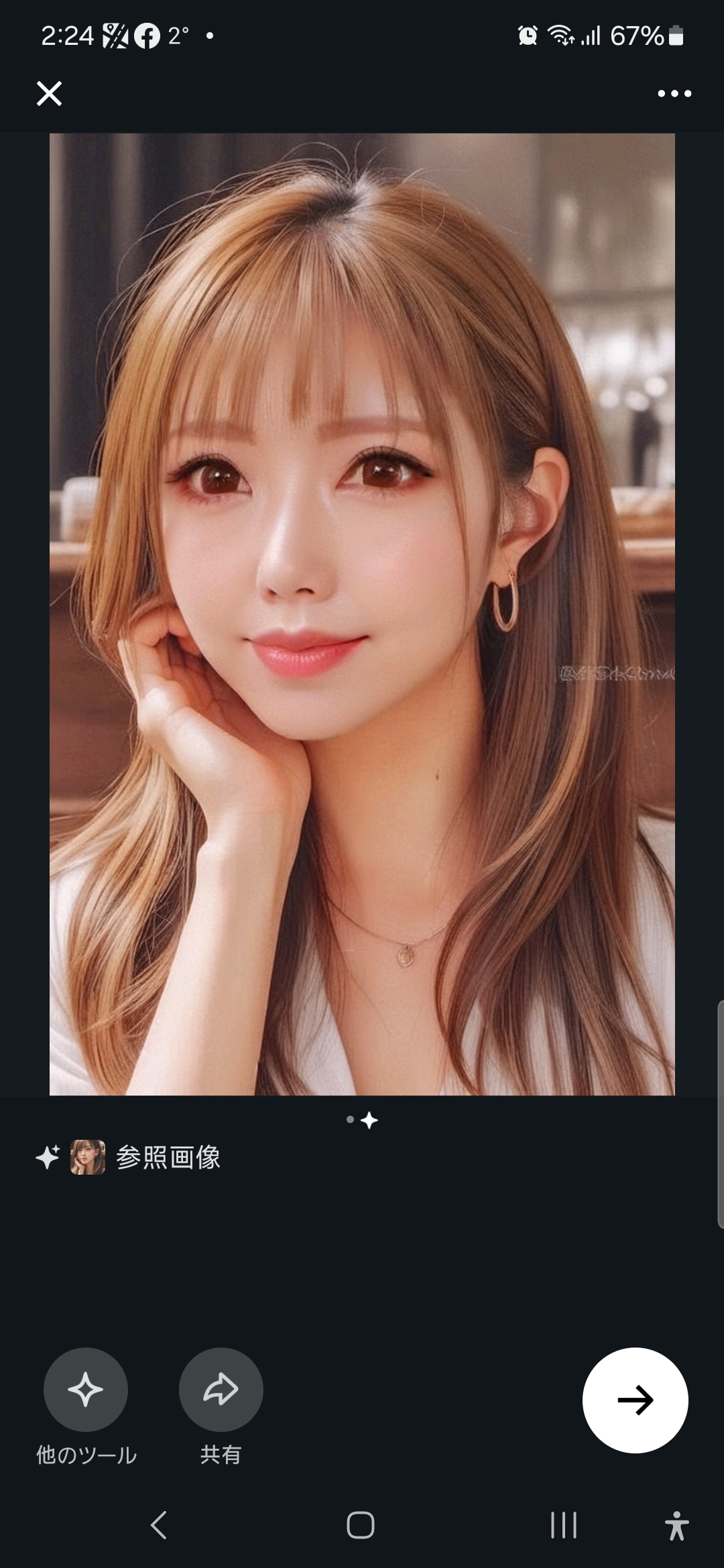Image resolution: width=724 pixels, height=1568 pixels.
Task: Go back using system navigation
Action: click(x=159, y=1525)
